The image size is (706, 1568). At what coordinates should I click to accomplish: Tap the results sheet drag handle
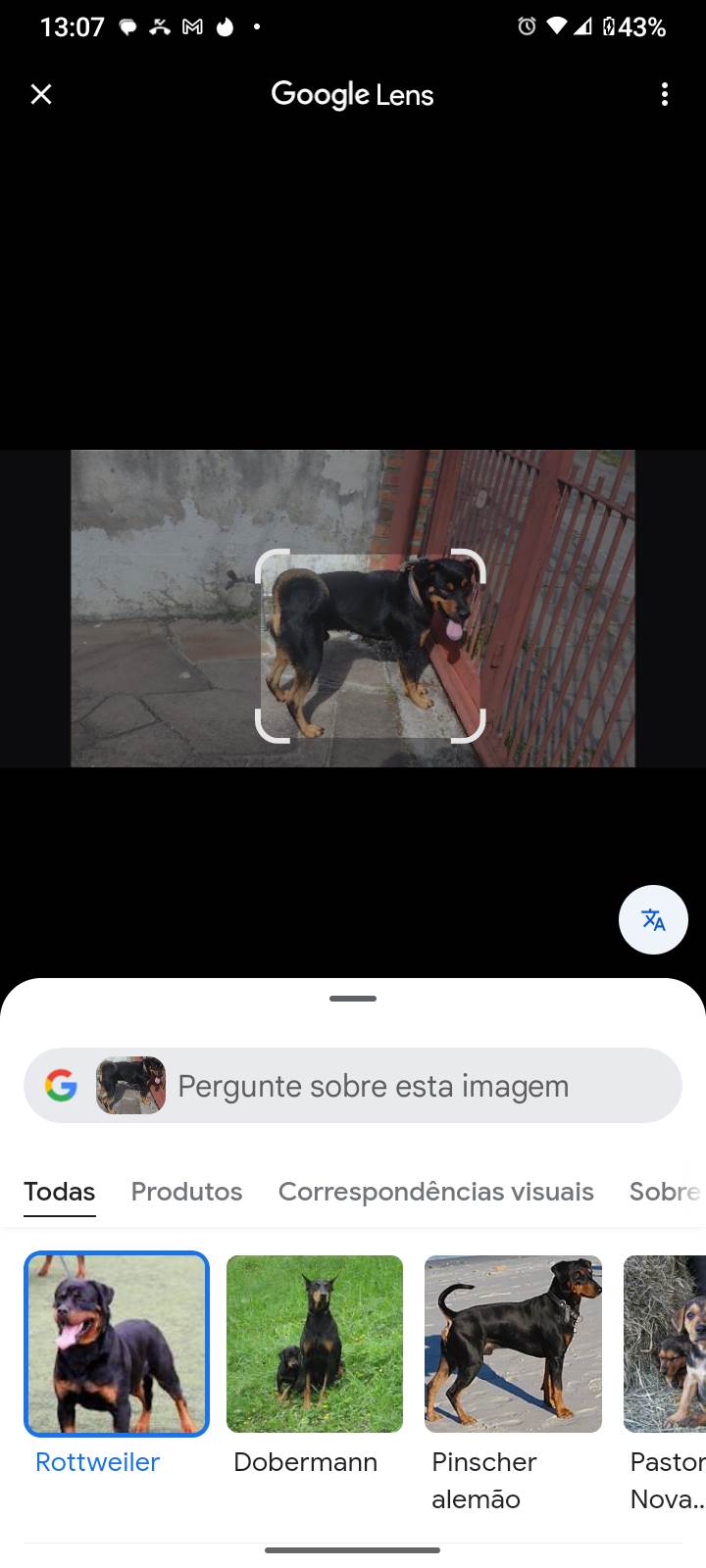coord(353,999)
